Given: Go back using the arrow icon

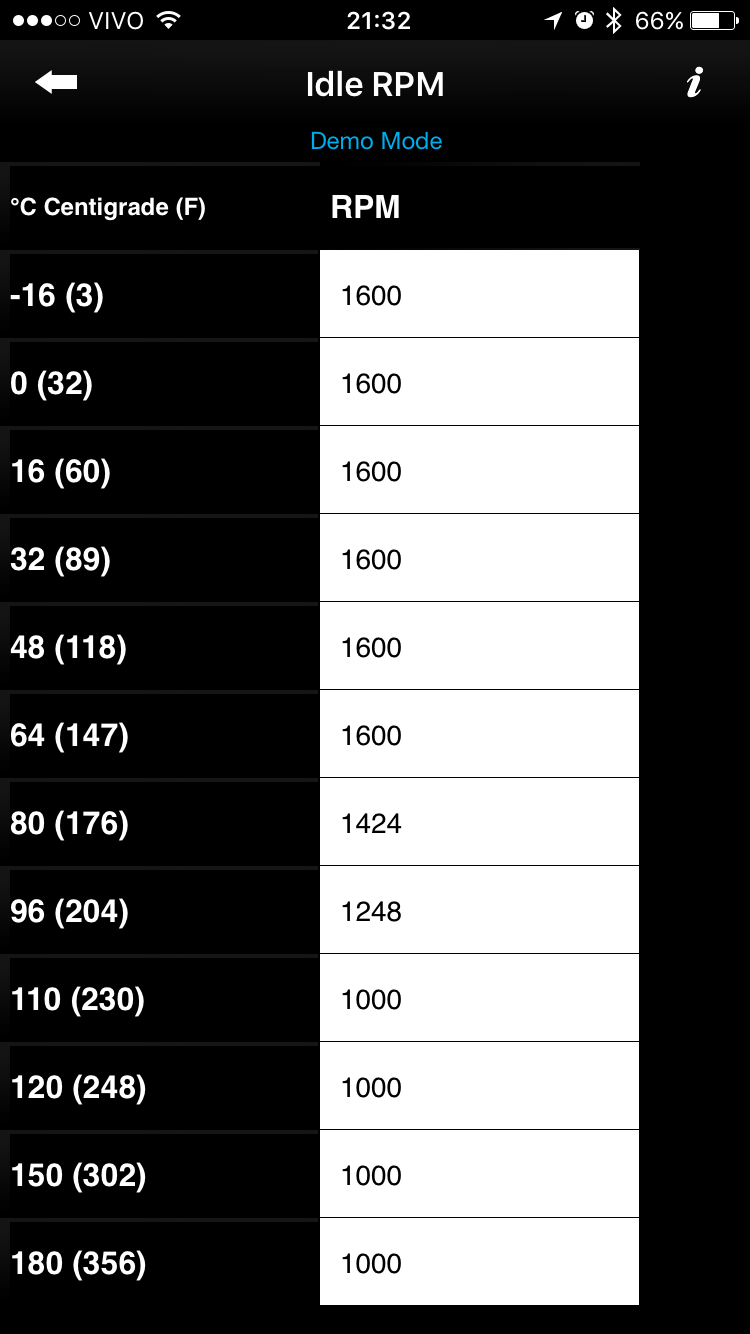Looking at the screenshot, I should 56,83.
